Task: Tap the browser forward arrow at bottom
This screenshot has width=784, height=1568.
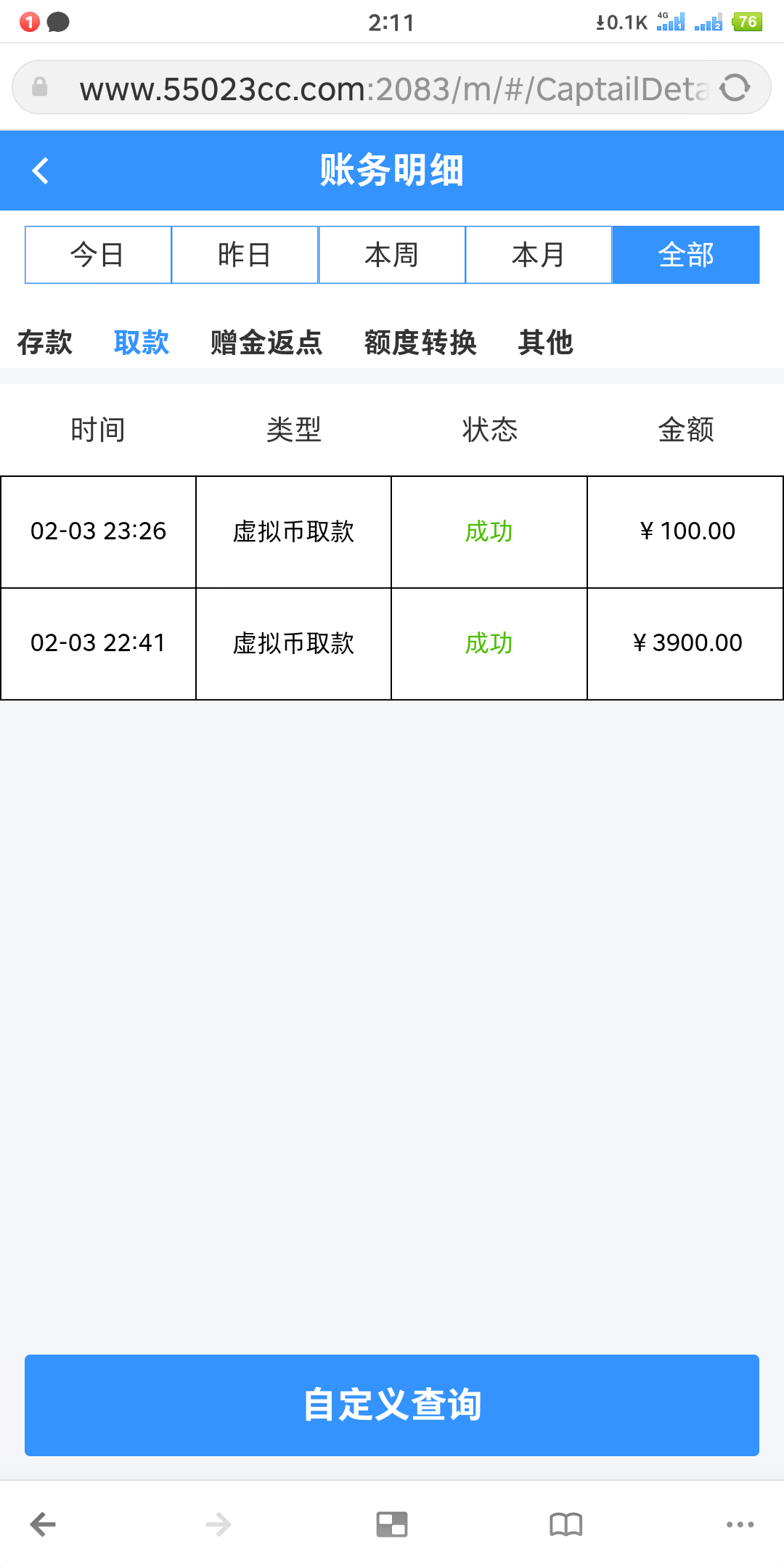Action: coord(218,1524)
